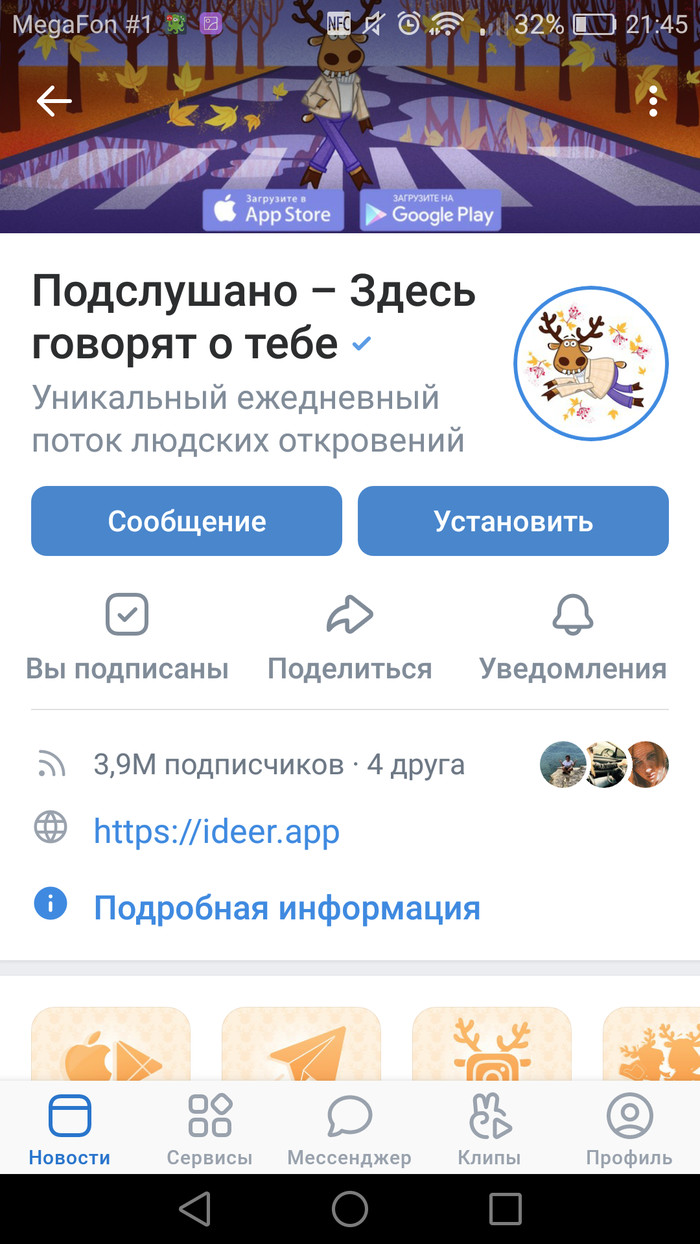Open the three-dot overflow menu
The height and width of the screenshot is (1244, 700).
point(653,101)
